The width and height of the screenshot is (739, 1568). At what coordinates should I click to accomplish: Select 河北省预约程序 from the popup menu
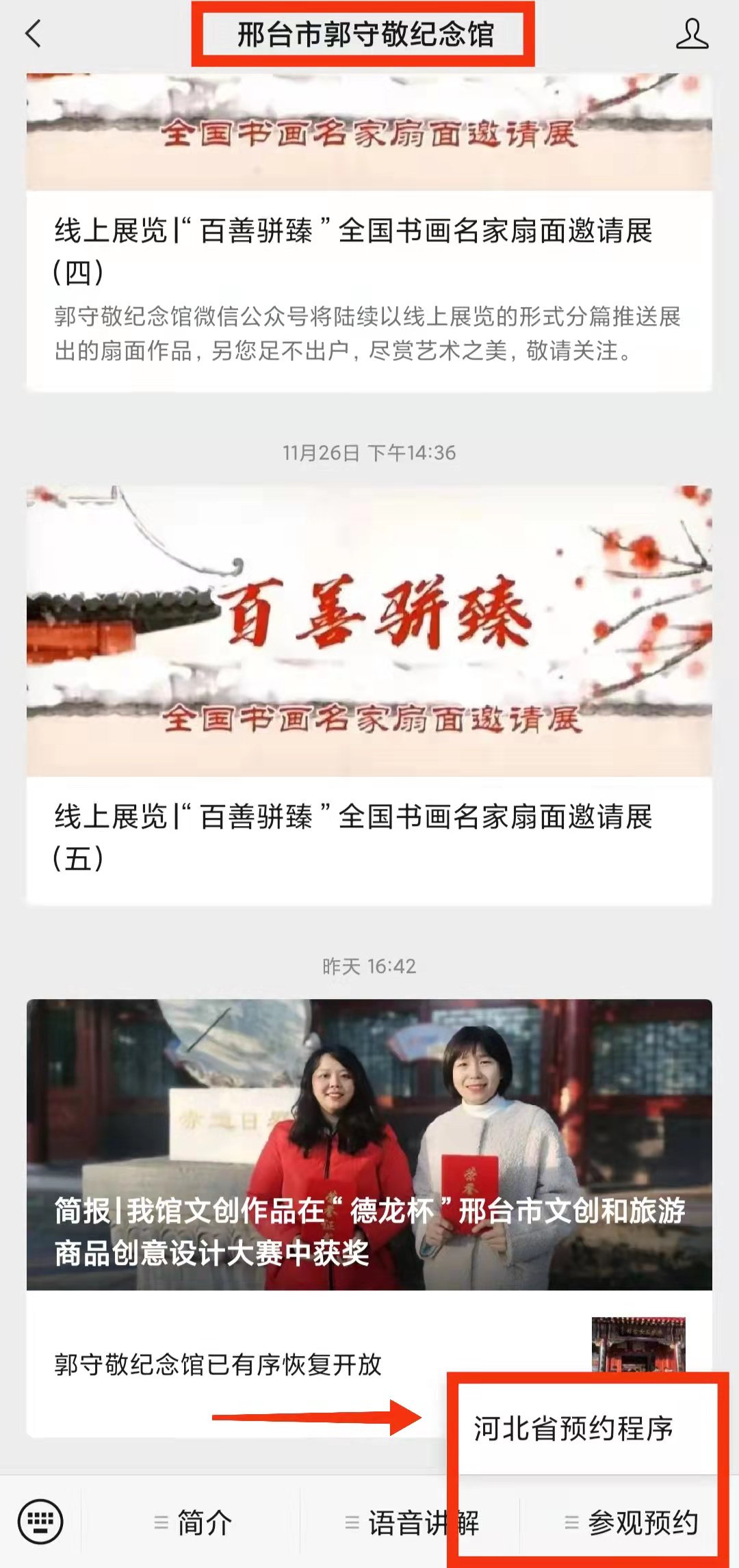tap(573, 1428)
